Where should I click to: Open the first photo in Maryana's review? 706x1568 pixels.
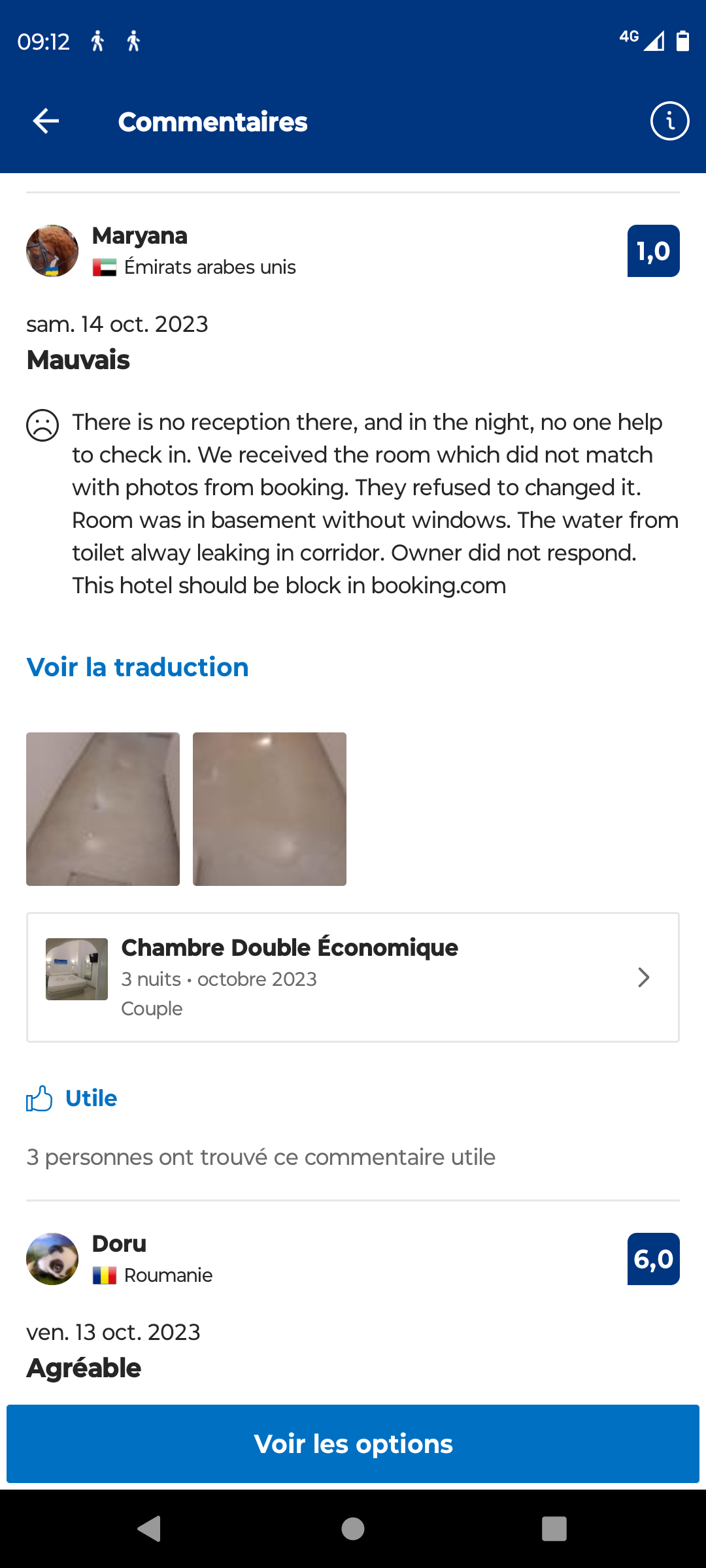pyautogui.click(x=103, y=809)
